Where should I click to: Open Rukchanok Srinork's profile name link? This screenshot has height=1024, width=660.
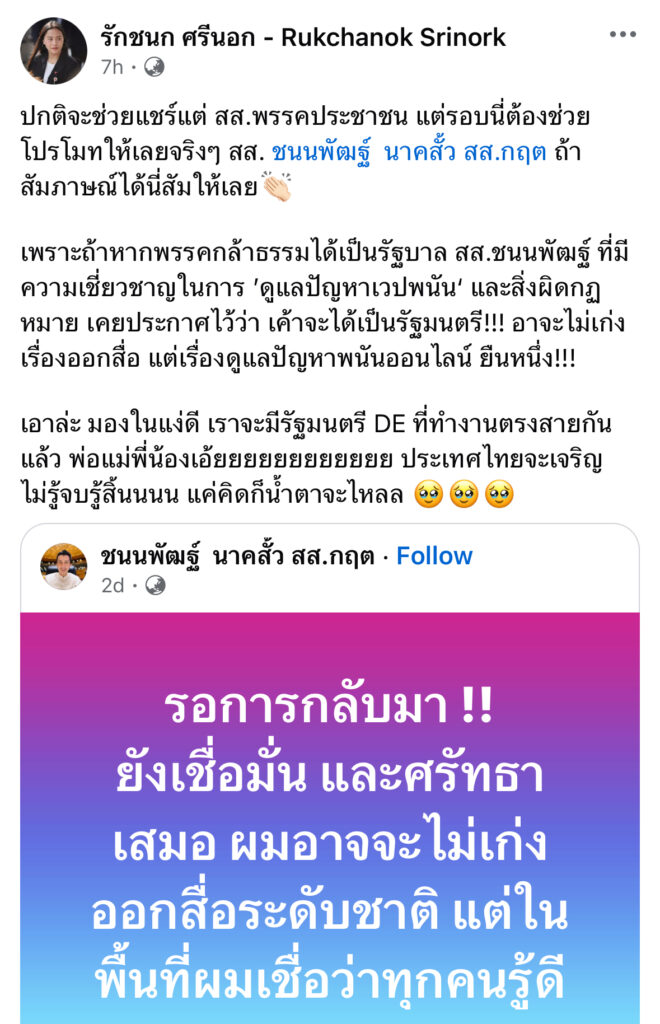[303, 38]
